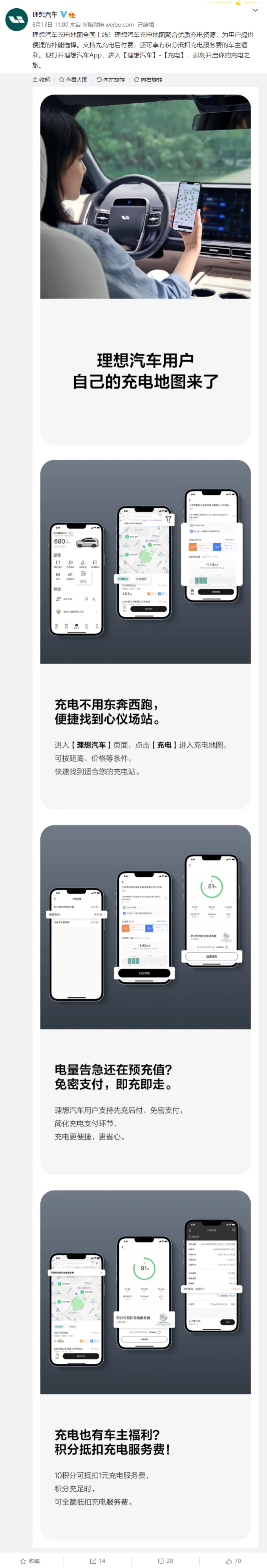The image size is (267, 1568).
Task: Rotate the image right with 向右旋转
Action: pyautogui.click(x=148, y=80)
